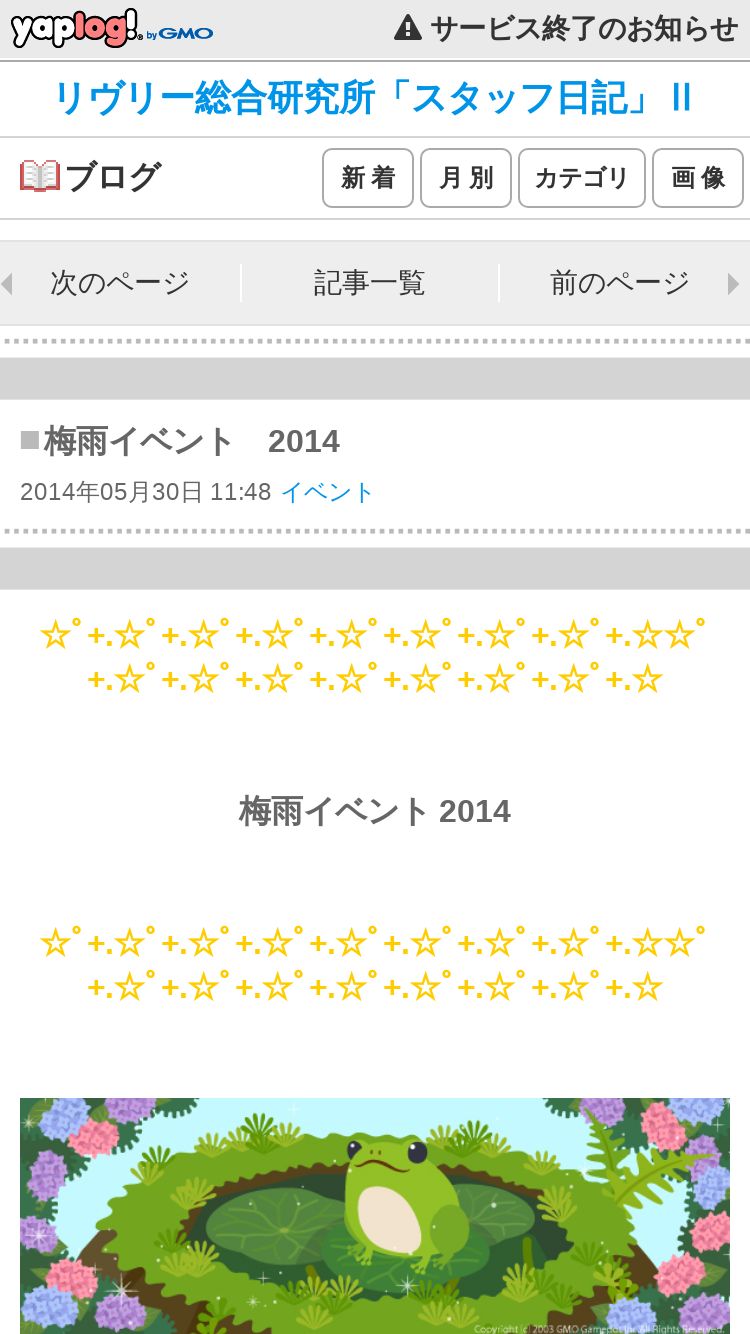Open the 画像 gallery button
750x1334 pixels.
(698, 178)
